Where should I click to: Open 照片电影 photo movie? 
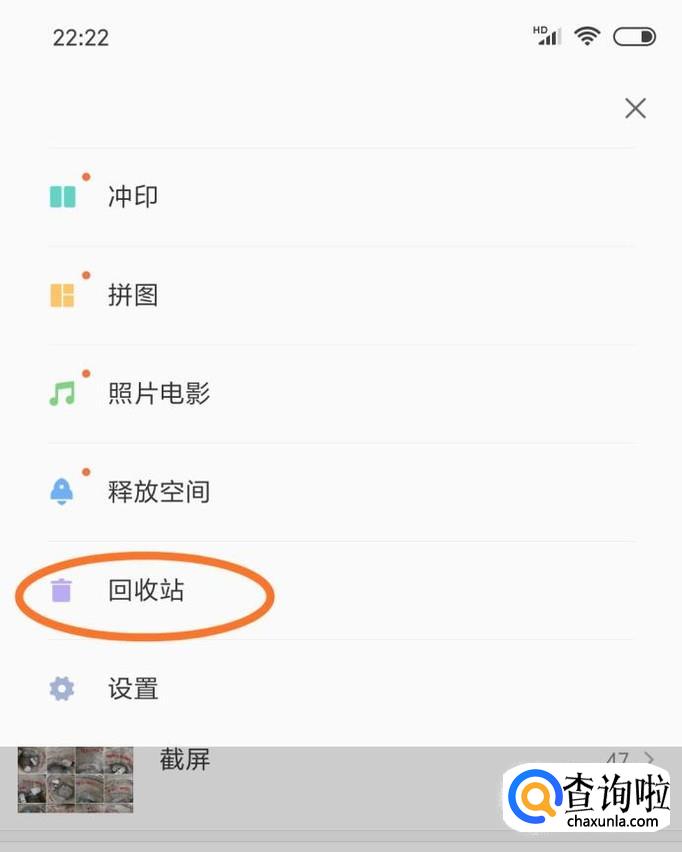[x=158, y=393]
